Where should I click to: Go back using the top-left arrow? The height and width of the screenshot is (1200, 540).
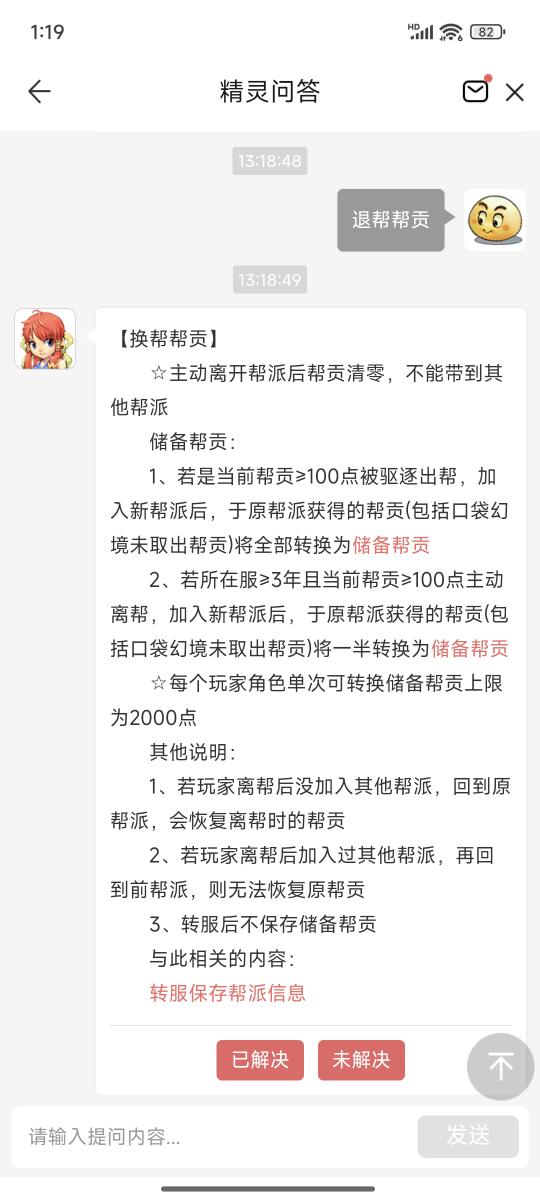click(39, 92)
